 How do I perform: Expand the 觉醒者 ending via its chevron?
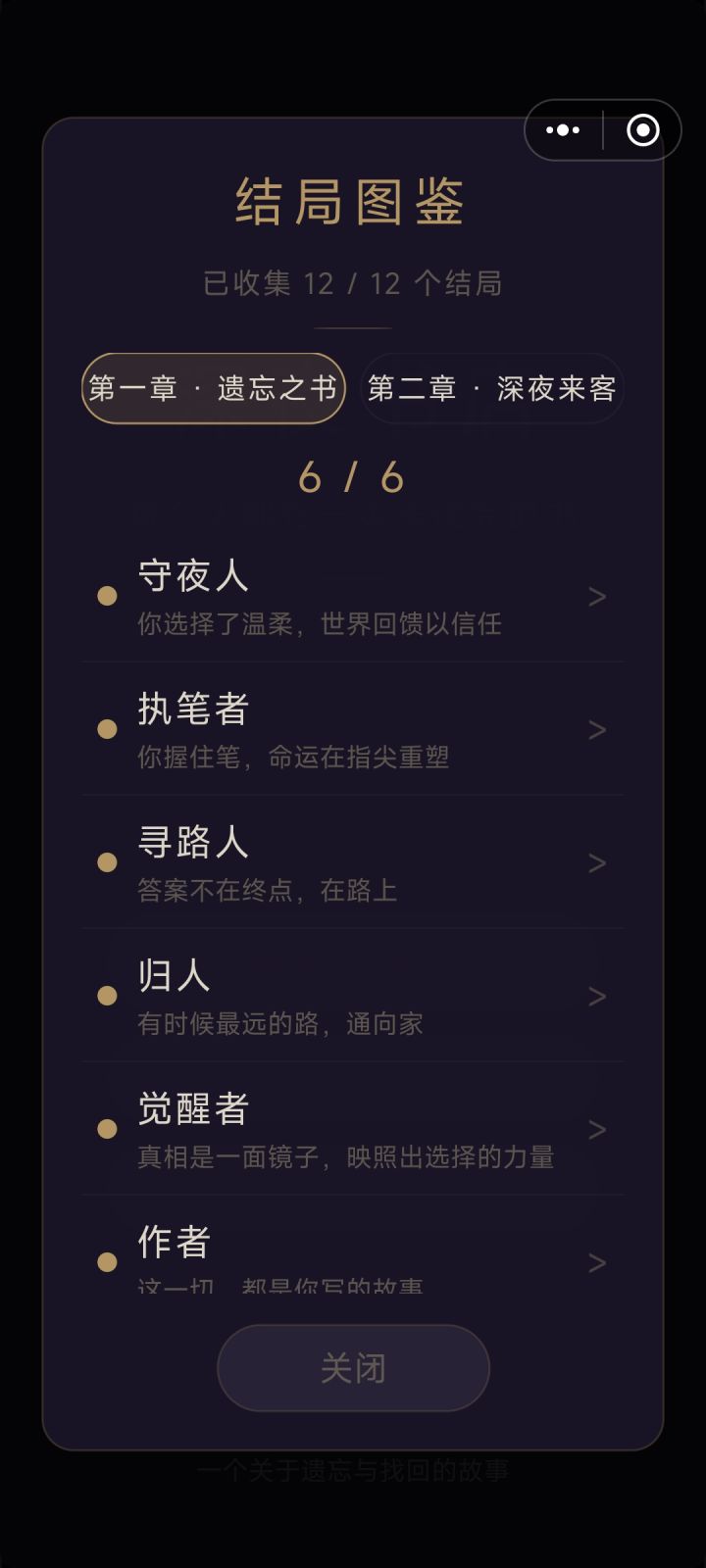point(598,1129)
